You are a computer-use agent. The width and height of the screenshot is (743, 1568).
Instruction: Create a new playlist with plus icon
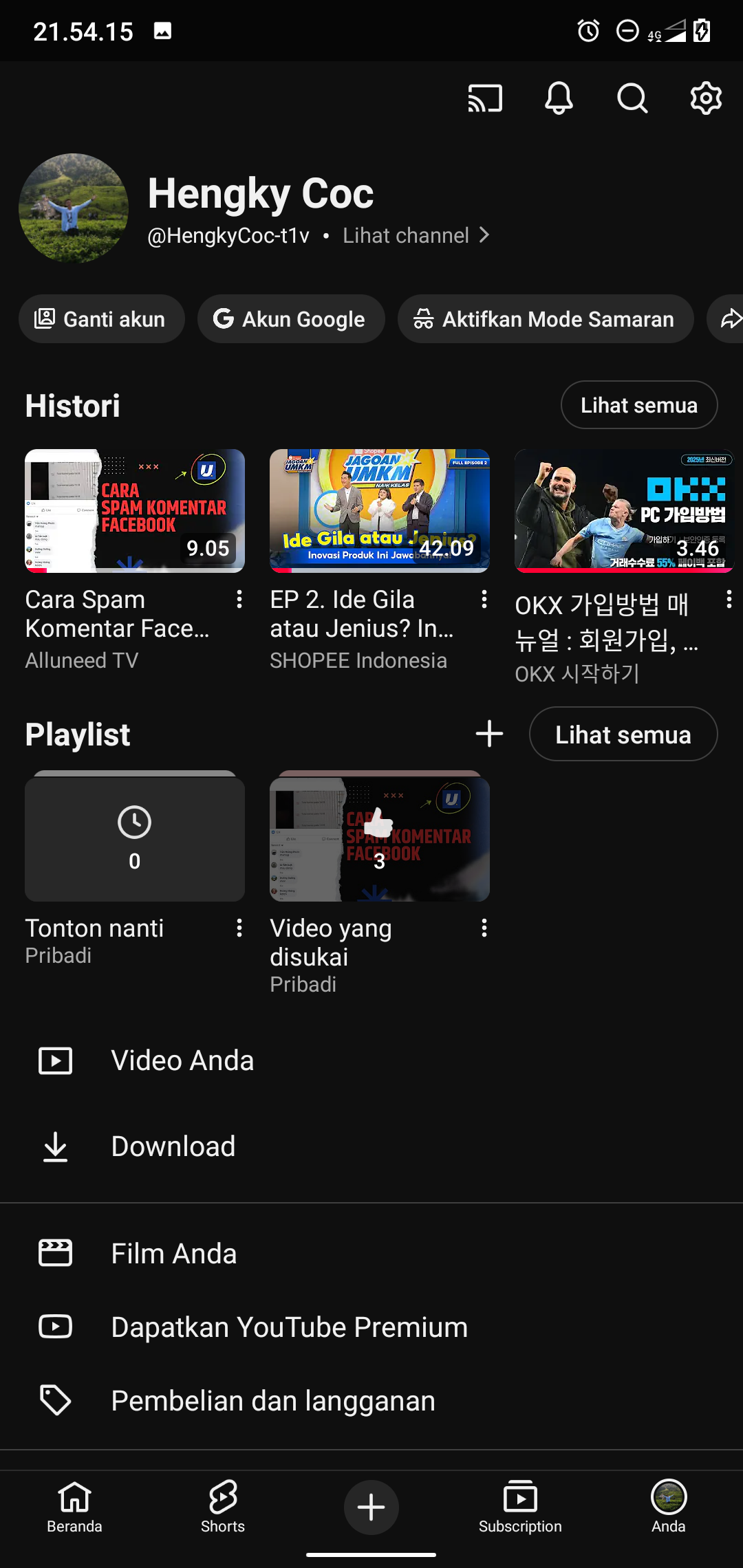(489, 734)
